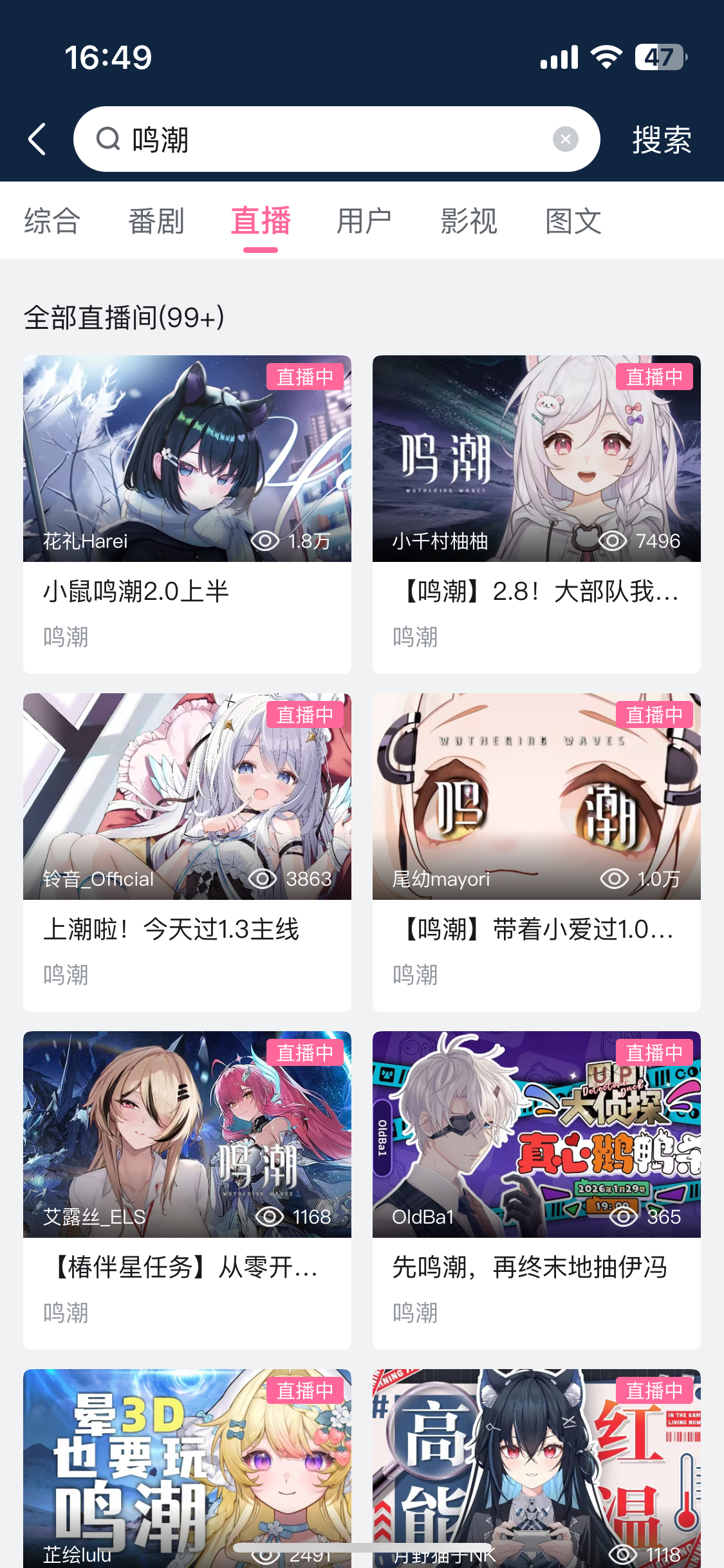Select the 直播 tab
This screenshot has width=724, height=1568.
point(261,221)
